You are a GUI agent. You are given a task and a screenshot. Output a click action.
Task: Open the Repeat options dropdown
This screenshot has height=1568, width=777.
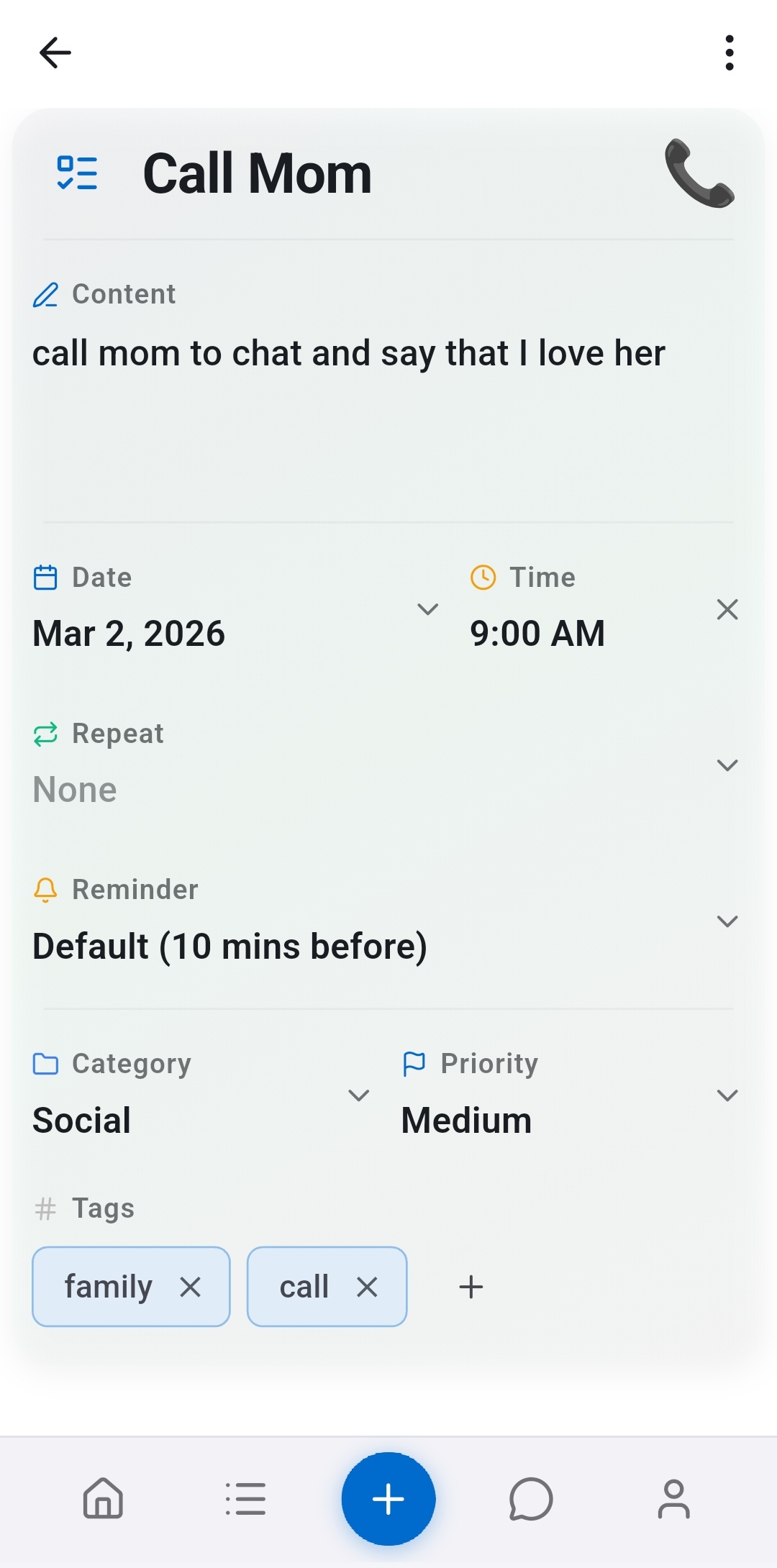(727, 765)
